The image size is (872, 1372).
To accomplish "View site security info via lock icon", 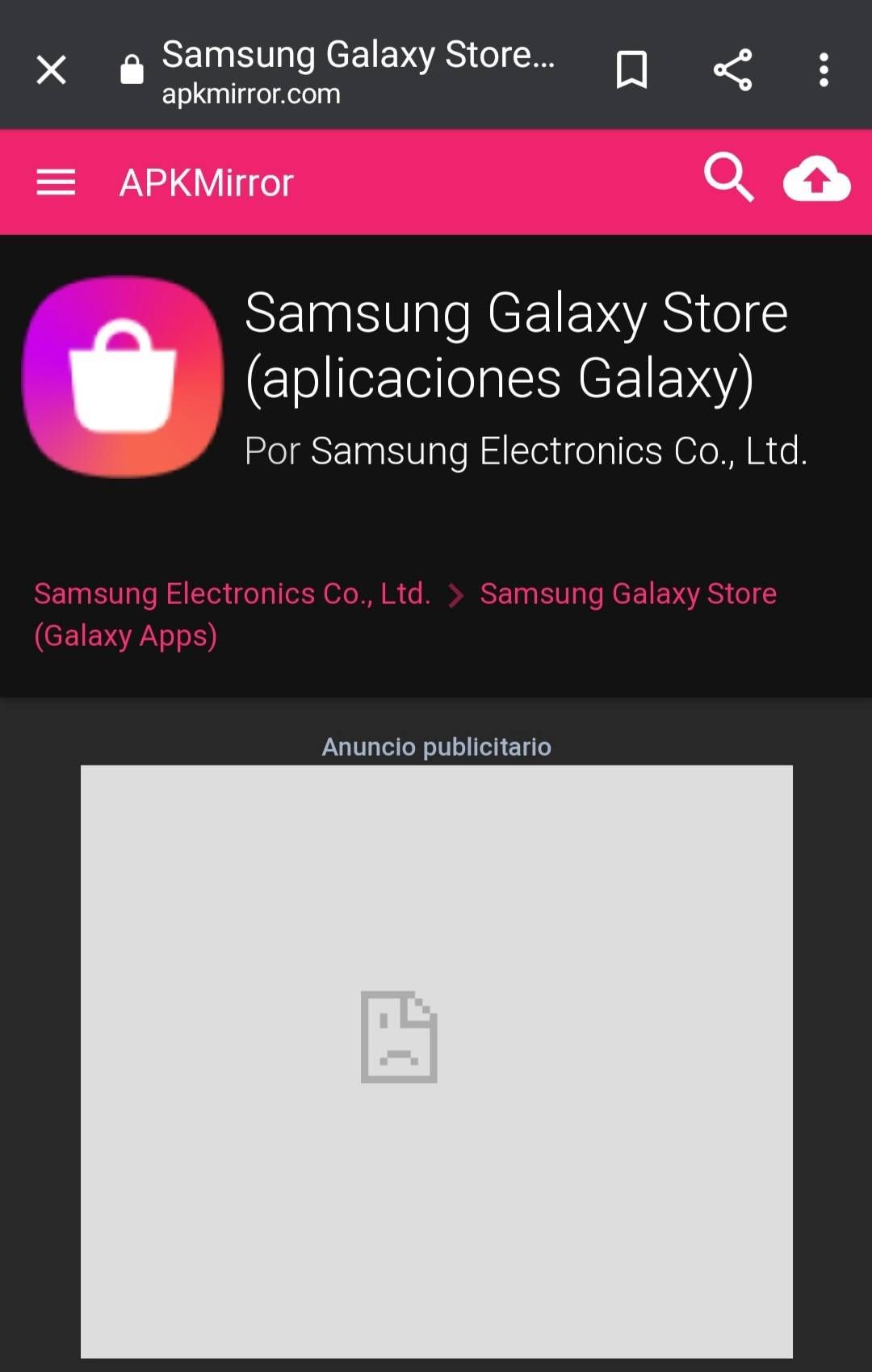I will point(132,70).
